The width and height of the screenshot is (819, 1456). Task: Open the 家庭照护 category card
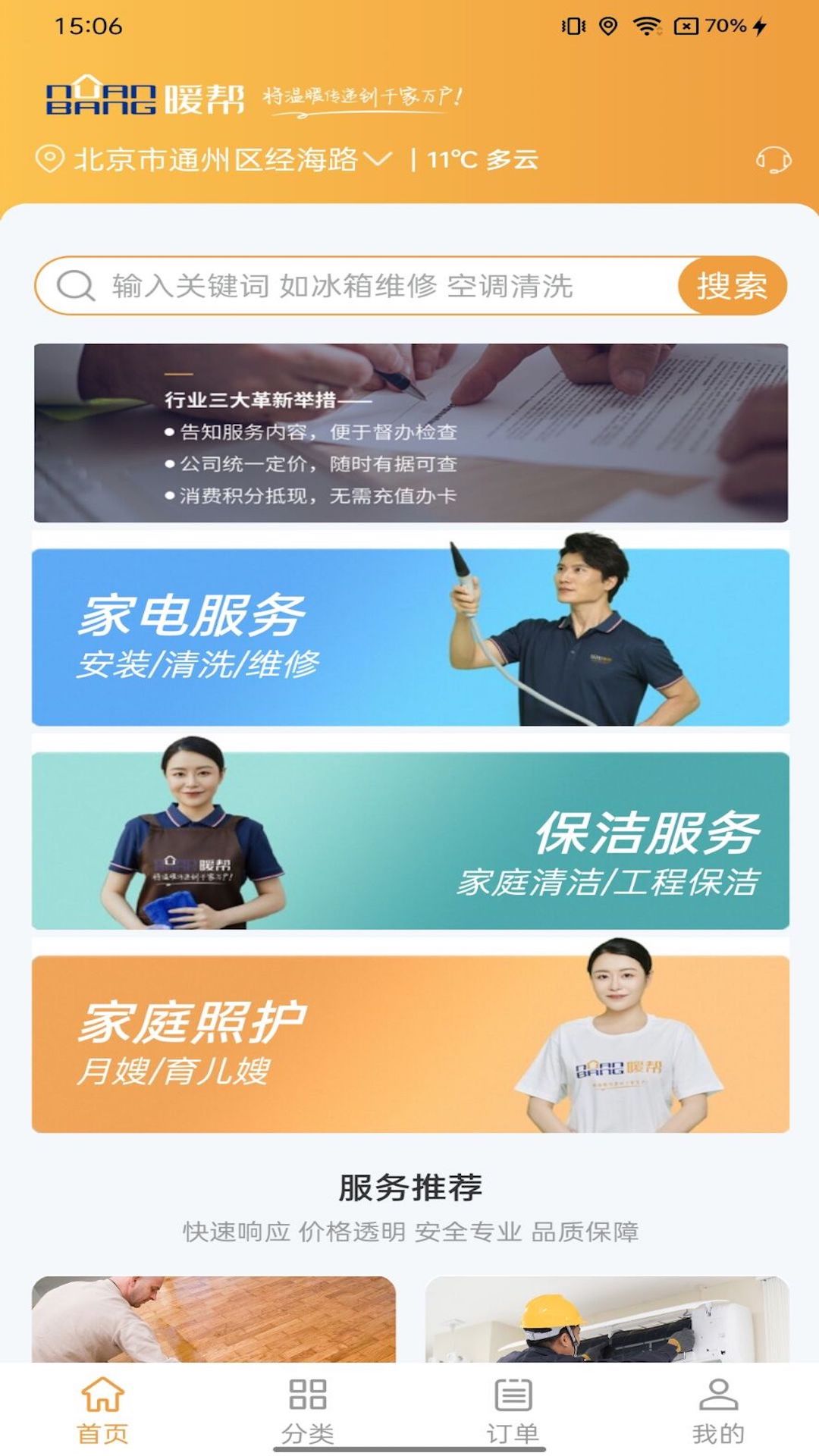click(410, 1043)
